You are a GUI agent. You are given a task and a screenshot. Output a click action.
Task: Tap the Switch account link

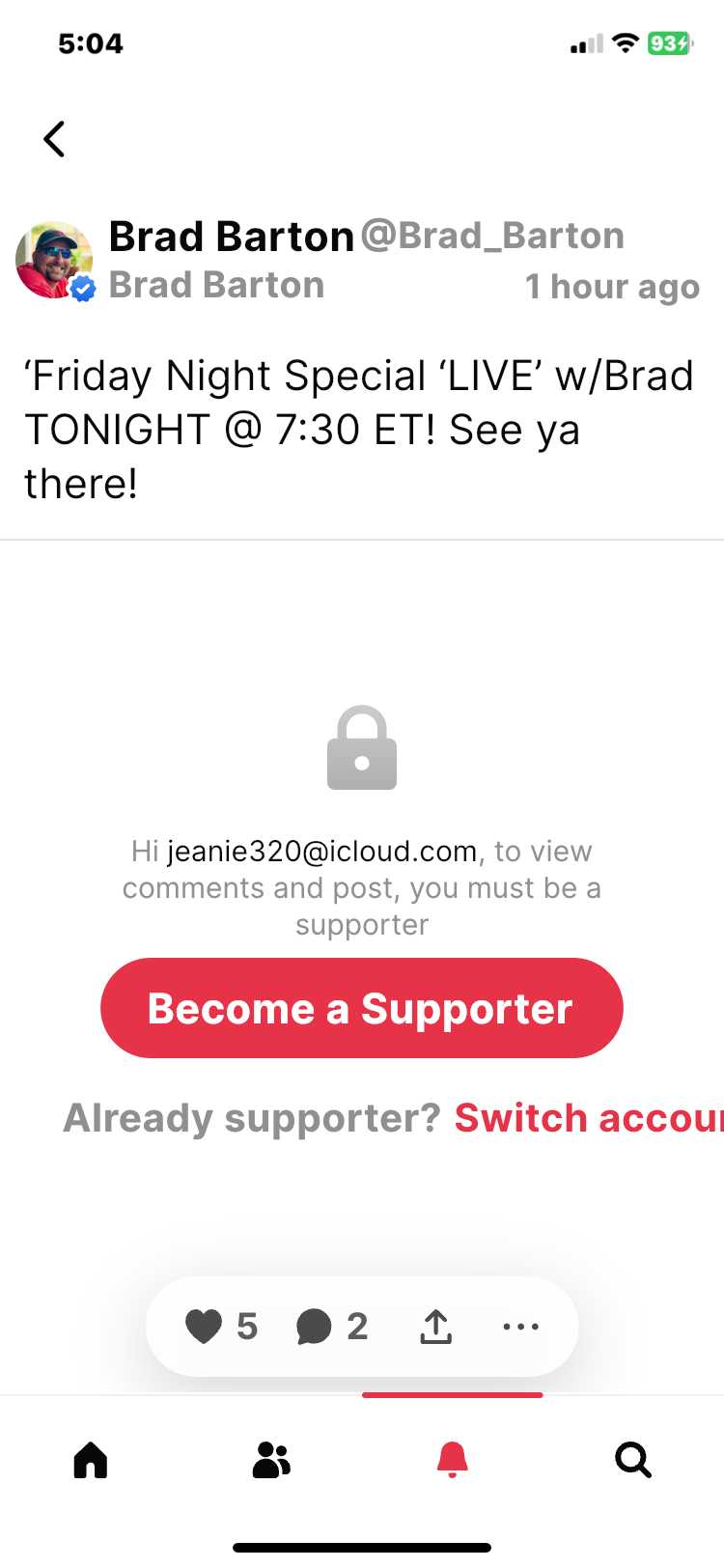pyautogui.click(x=589, y=1118)
